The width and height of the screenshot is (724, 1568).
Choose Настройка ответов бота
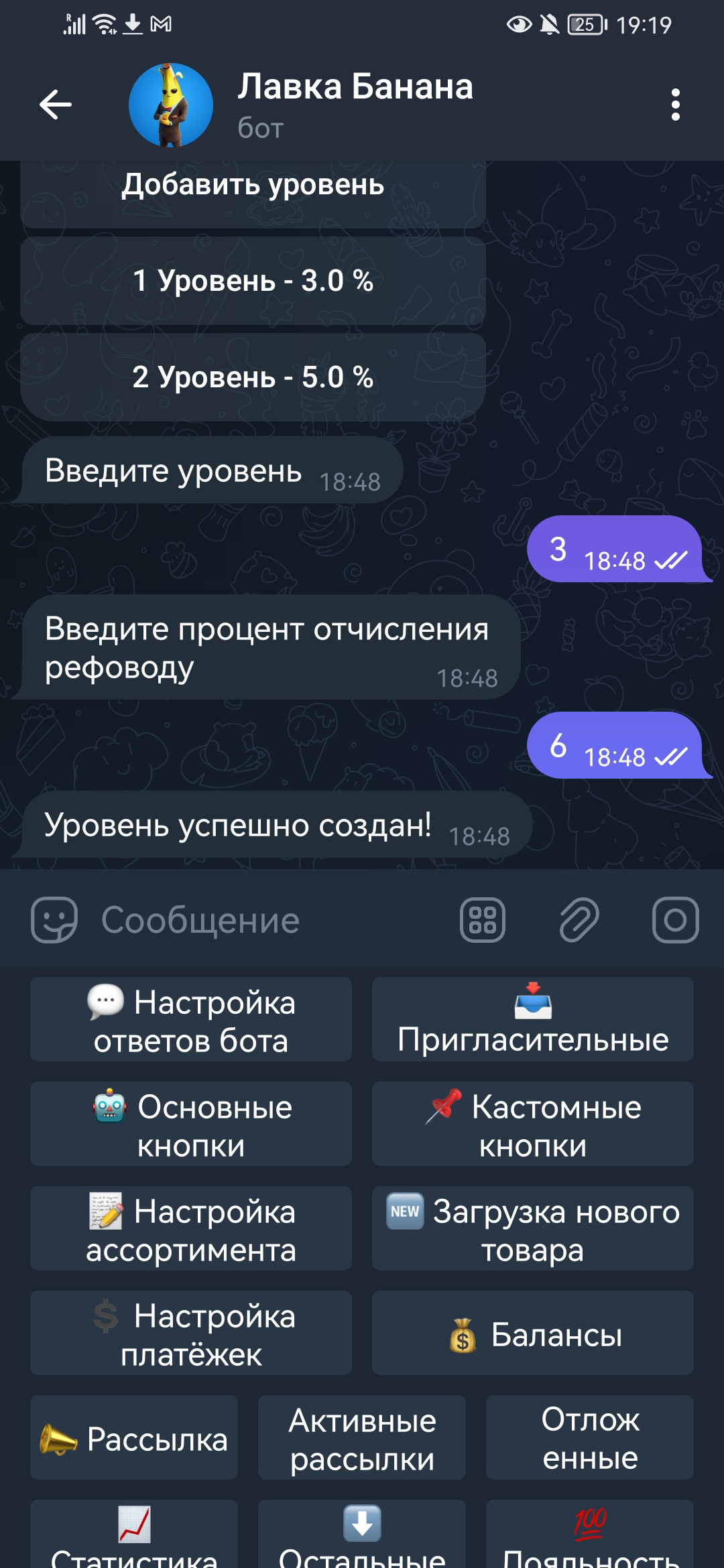[191, 1019]
